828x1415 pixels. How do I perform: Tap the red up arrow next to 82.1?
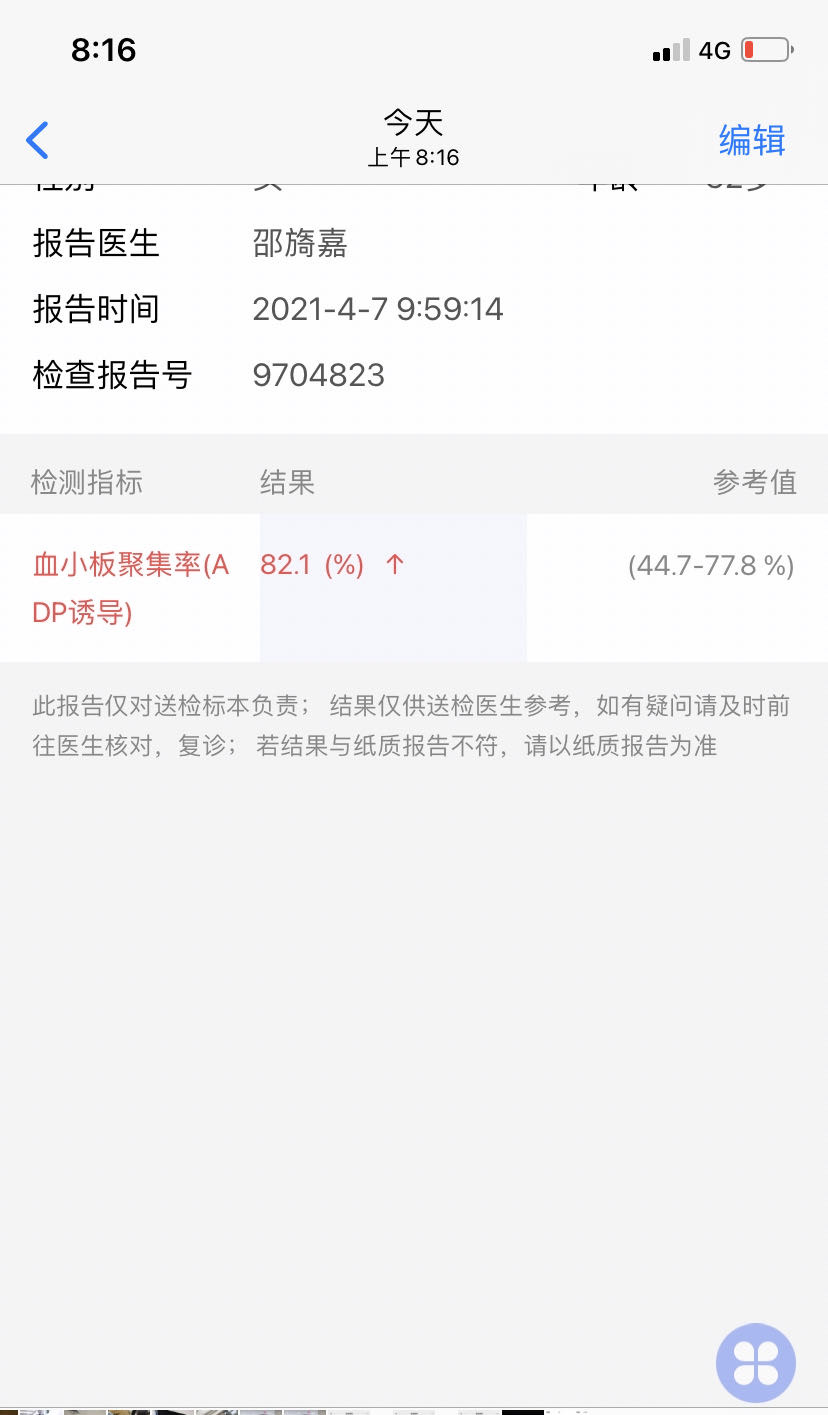tap(394, 565)
